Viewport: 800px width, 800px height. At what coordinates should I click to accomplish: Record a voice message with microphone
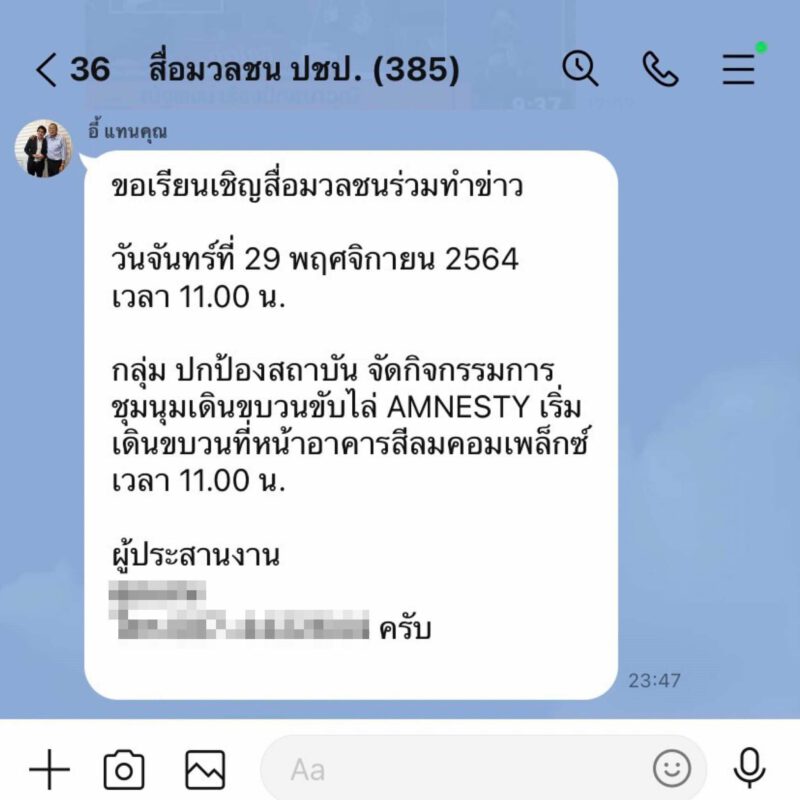click(x=749, y=768)
